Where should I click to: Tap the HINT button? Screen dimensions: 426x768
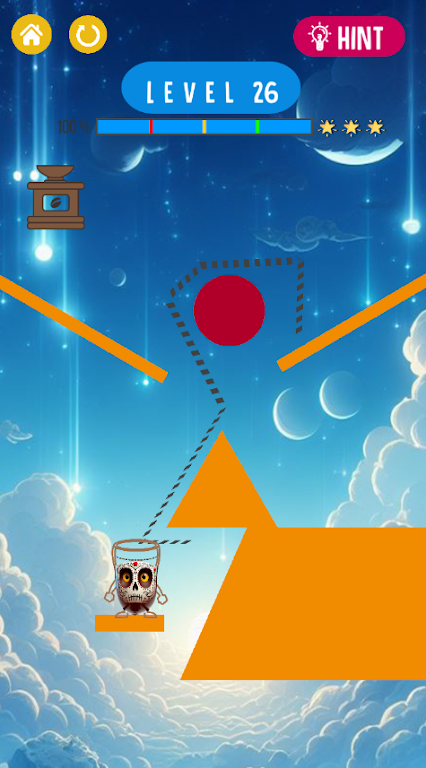pos(349,36)
